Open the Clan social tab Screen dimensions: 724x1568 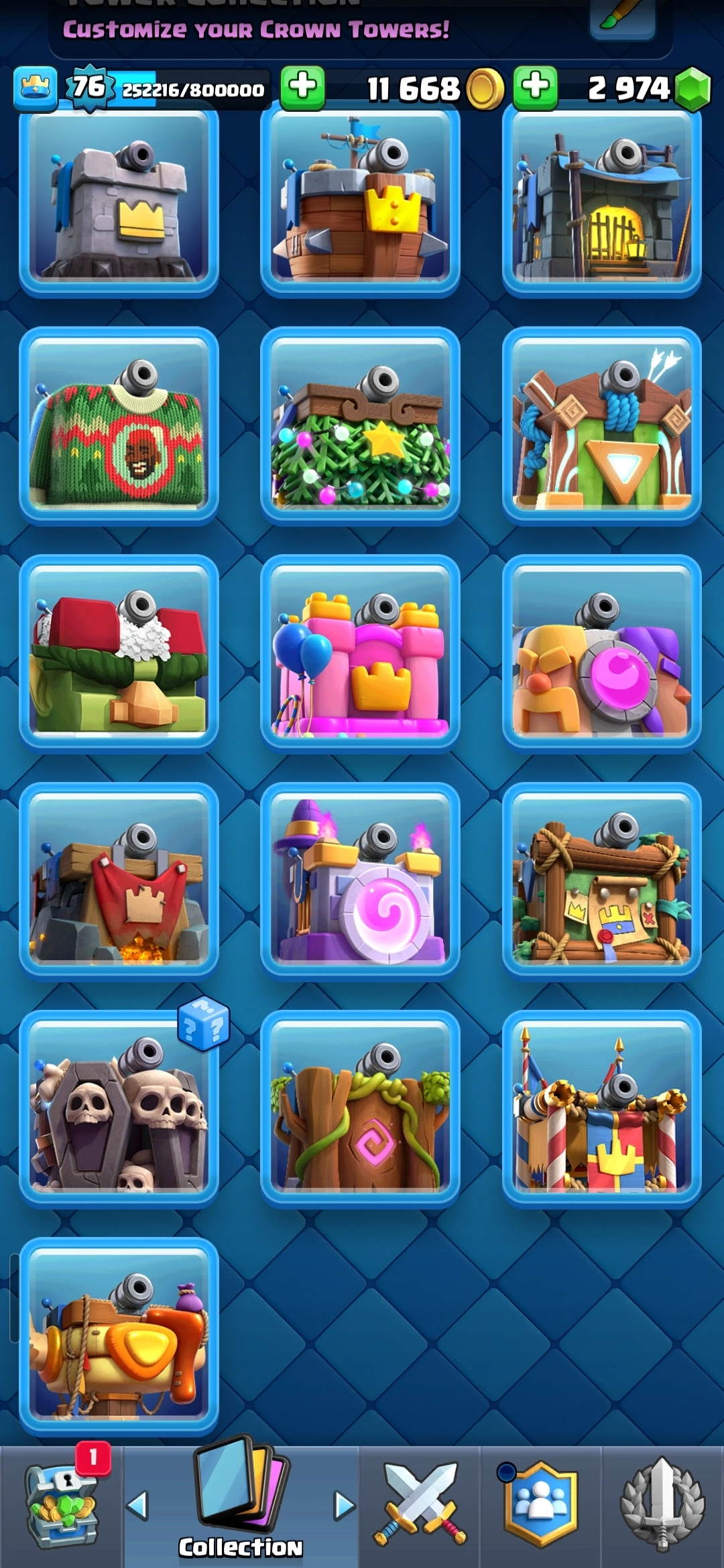[x=541, y=1506]
